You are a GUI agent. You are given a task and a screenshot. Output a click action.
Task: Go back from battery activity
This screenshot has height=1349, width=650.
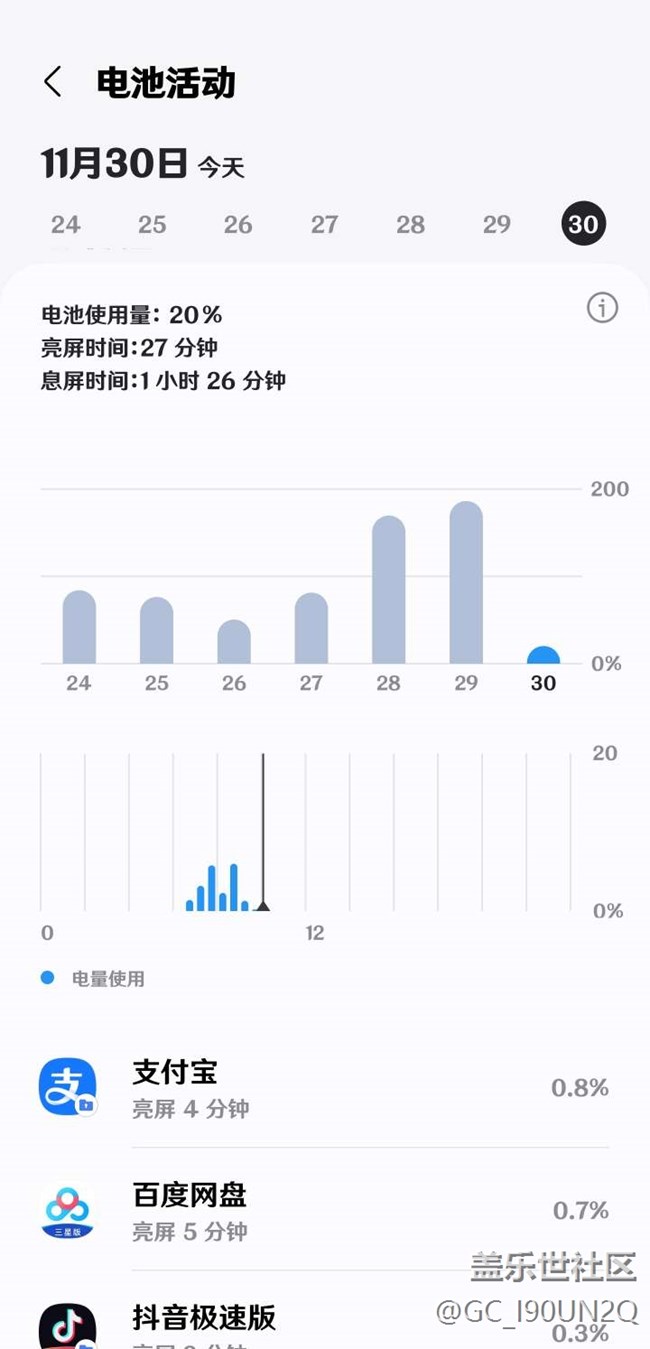point(53,82)
